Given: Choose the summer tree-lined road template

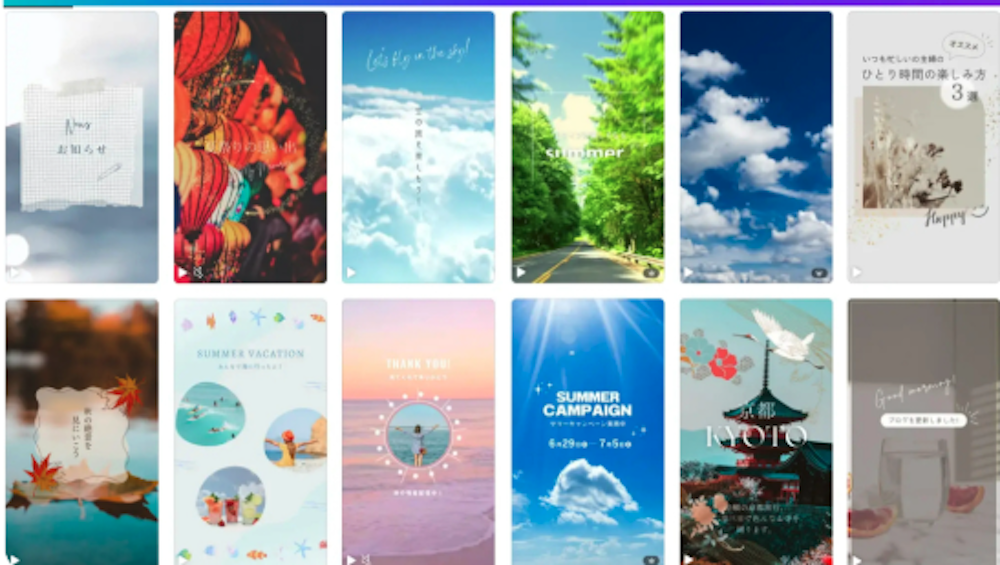Looking at the screenshot, I should point(588,147).
